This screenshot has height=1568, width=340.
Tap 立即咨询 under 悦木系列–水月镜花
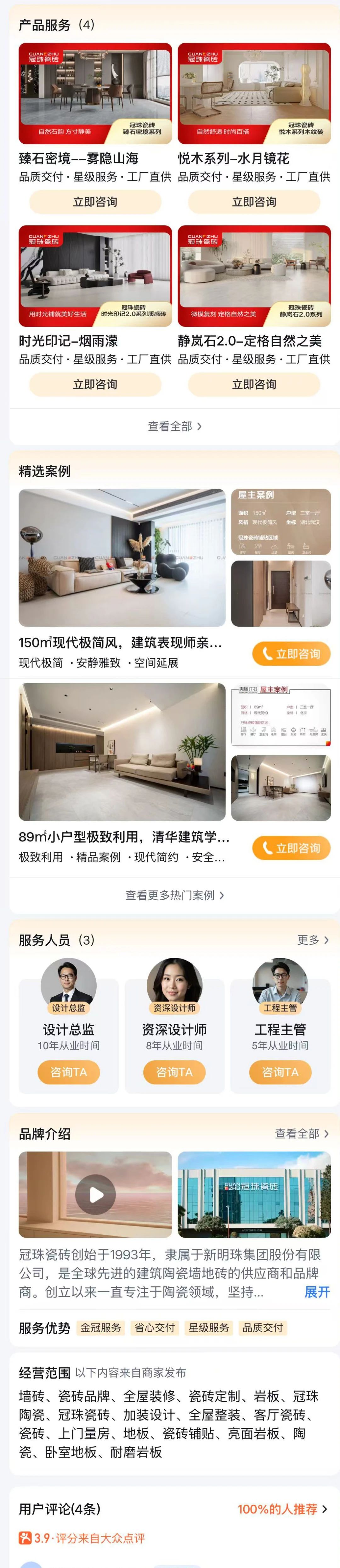coord(254,202)
